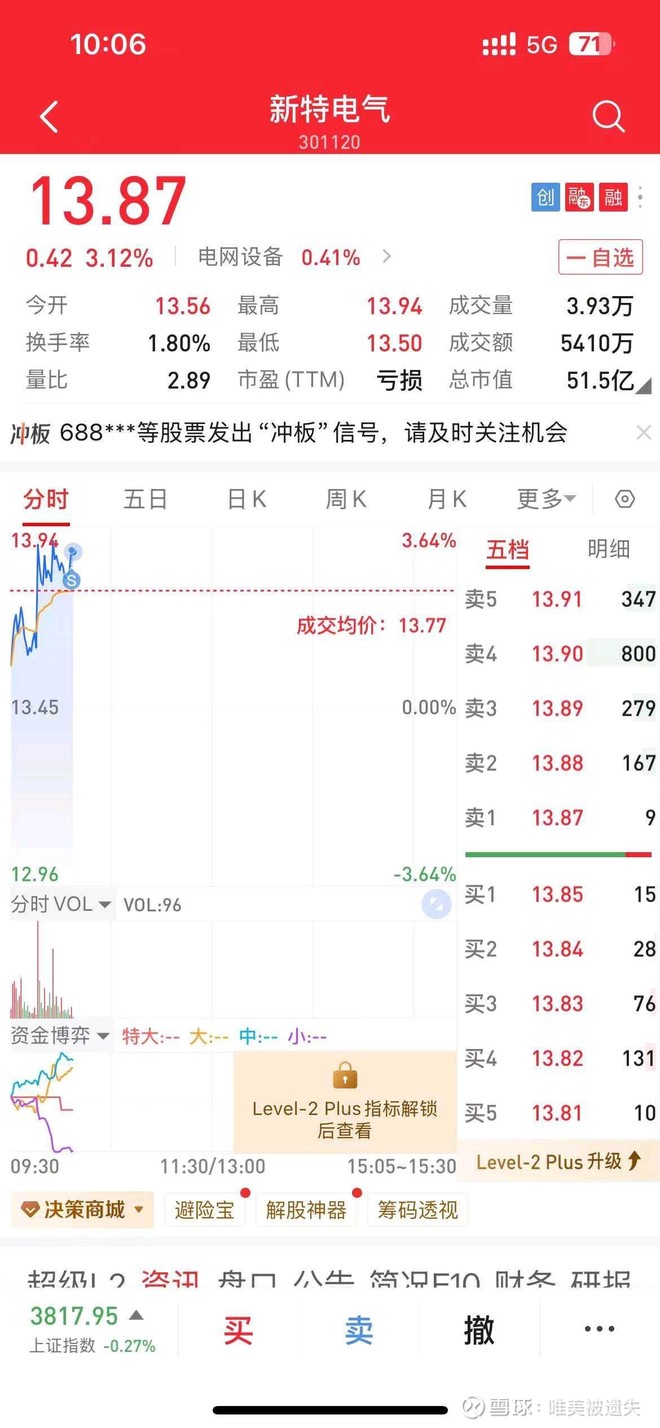Switch to the 明细 tab
This screenshot has width=660, height=1428.
pos(608,549)
